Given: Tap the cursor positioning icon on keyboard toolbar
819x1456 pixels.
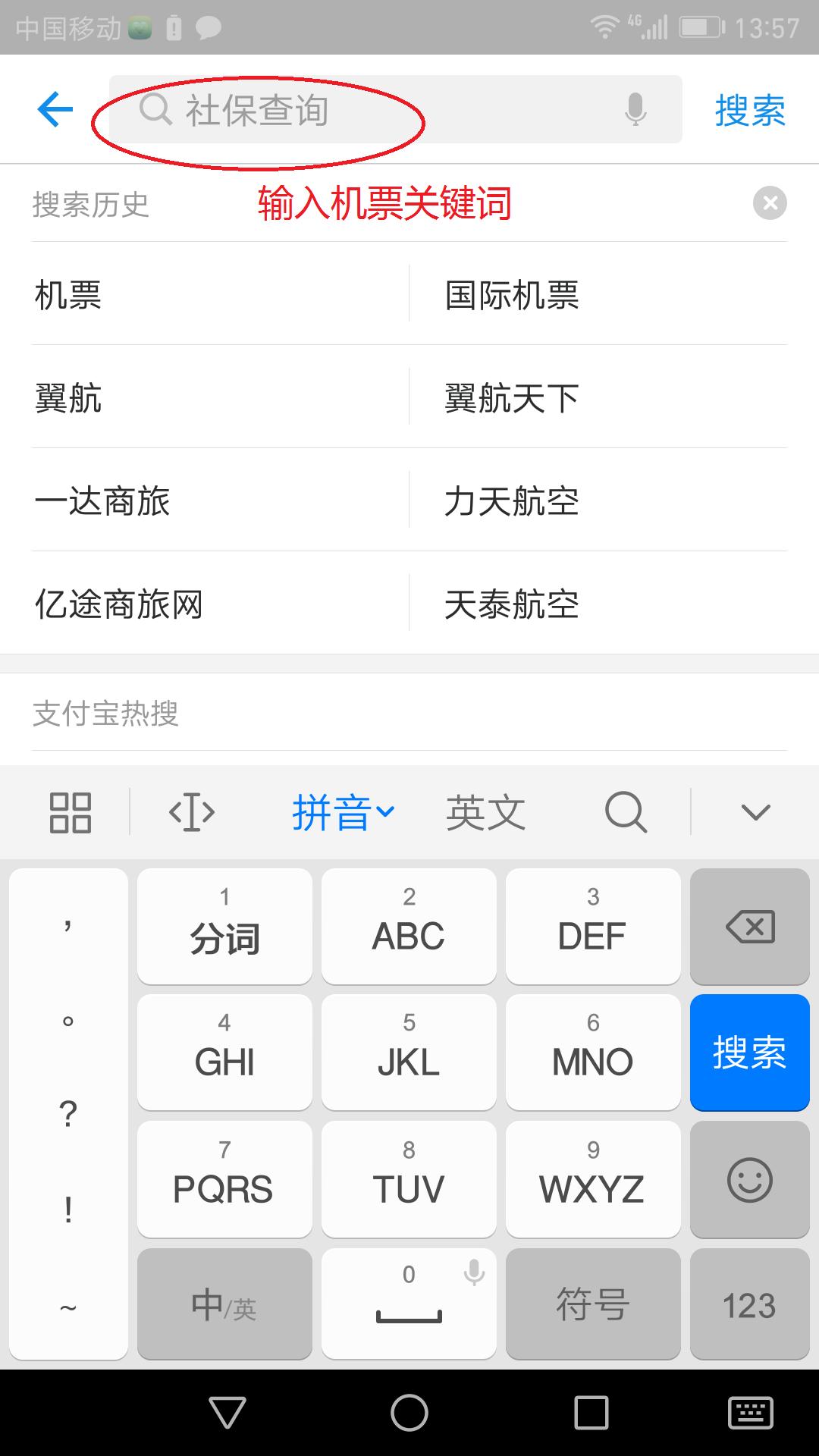Looking at the screenshot, I should pyautogui.click(x=192, y=811).
